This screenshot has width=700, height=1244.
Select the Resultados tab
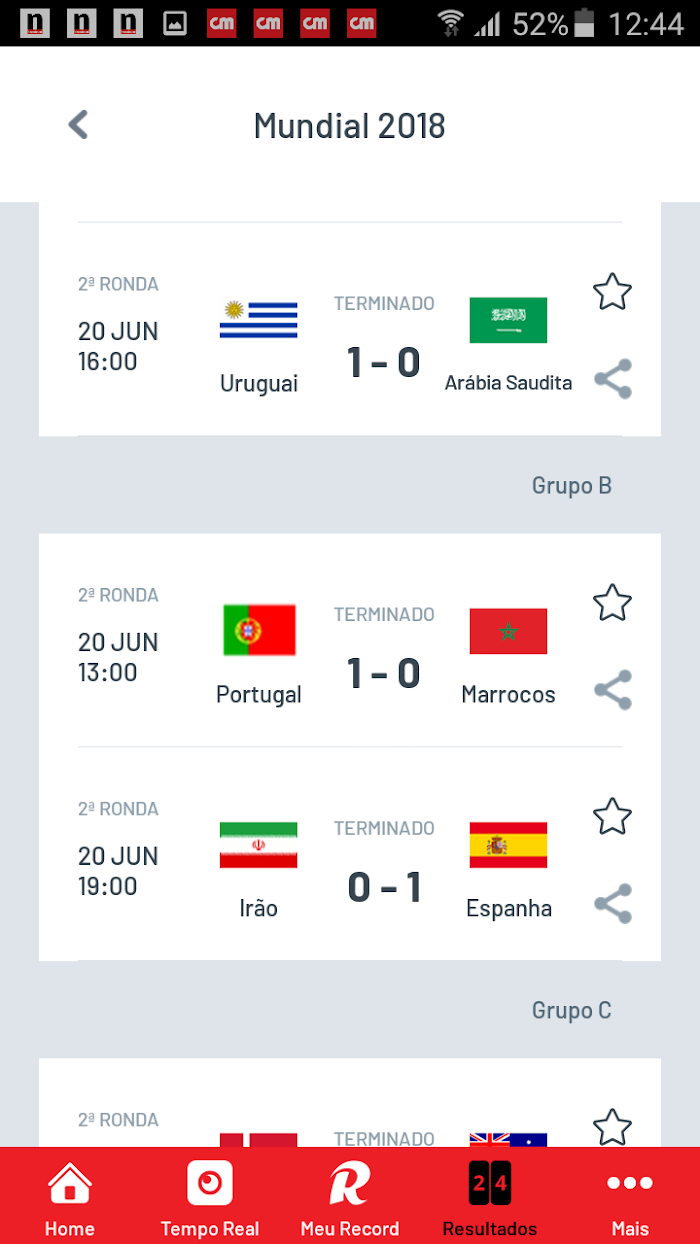490,1197
